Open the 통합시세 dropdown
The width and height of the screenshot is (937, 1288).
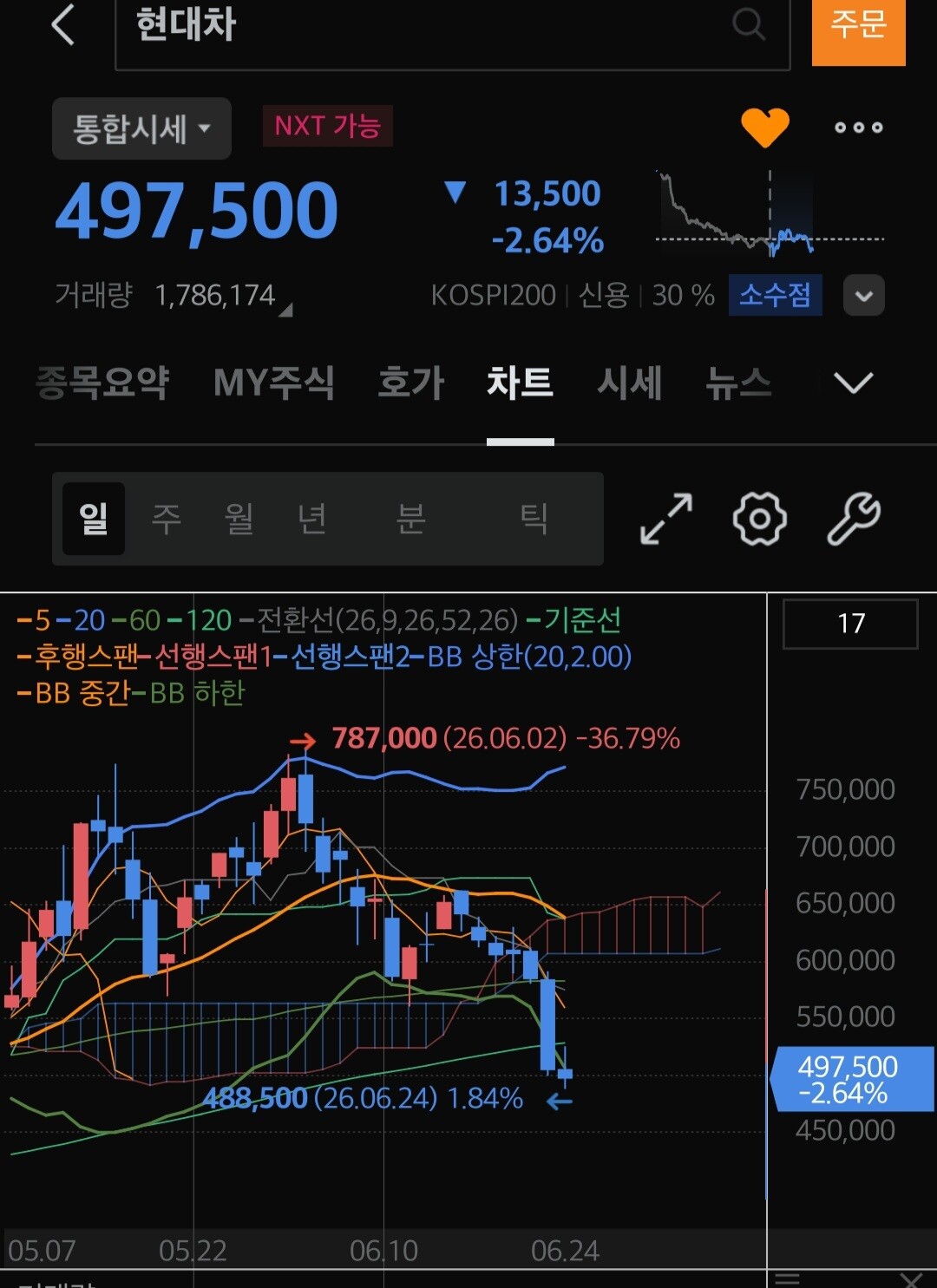(x=141, y=128)
